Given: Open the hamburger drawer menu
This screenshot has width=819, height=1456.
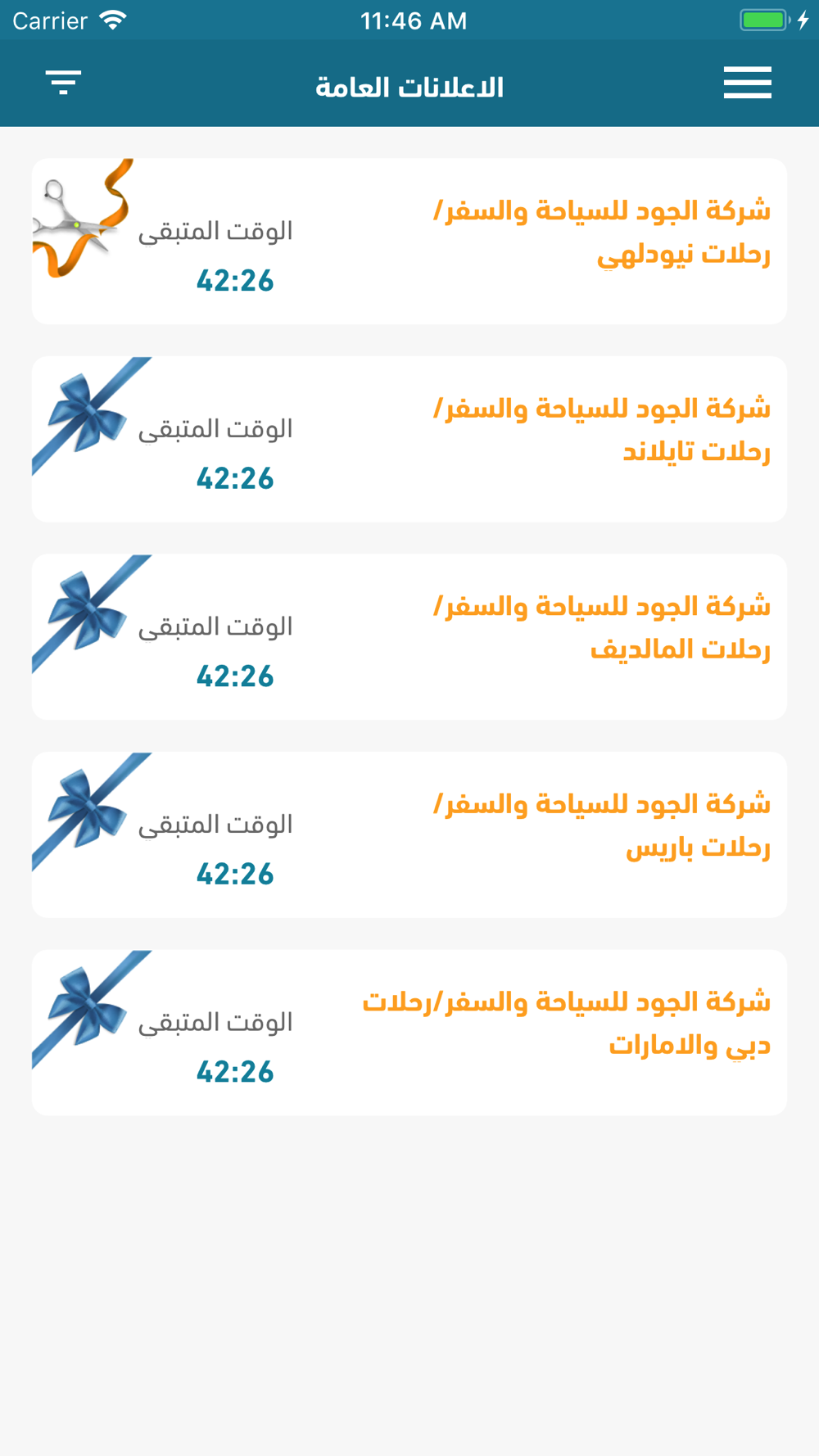Looking at the screenshot, I should pos(747,83).
